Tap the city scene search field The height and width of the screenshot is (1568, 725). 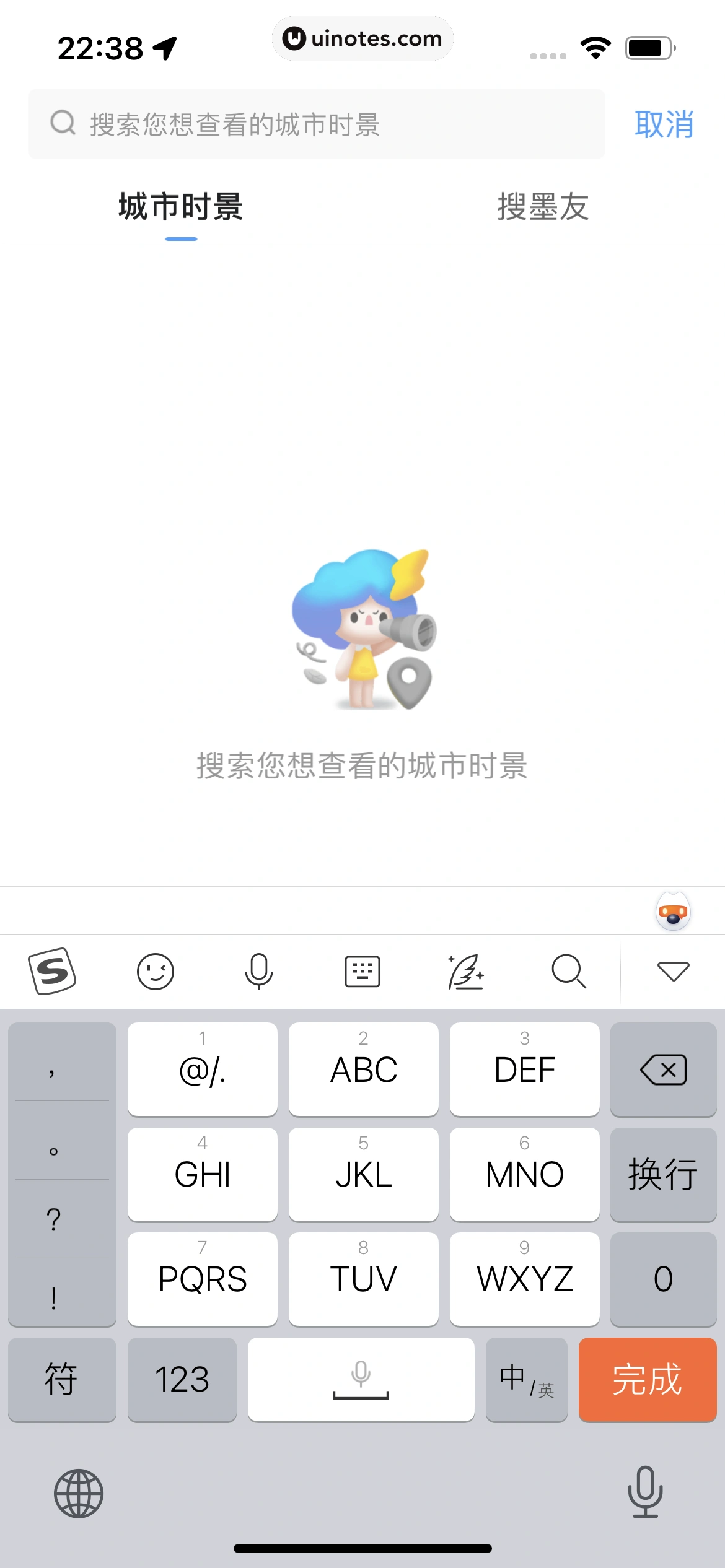316,124
